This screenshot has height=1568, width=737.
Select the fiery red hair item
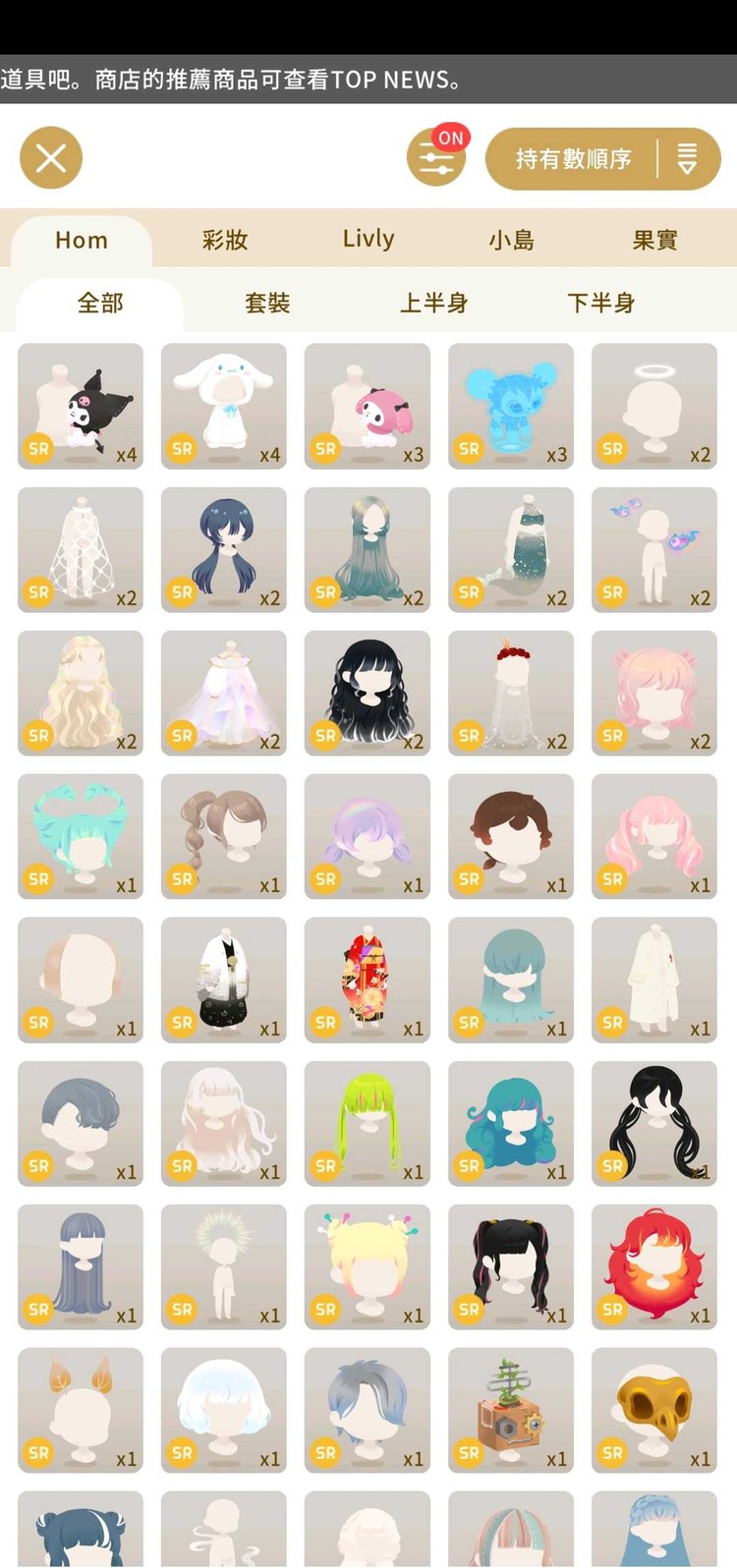[654, 1266]
